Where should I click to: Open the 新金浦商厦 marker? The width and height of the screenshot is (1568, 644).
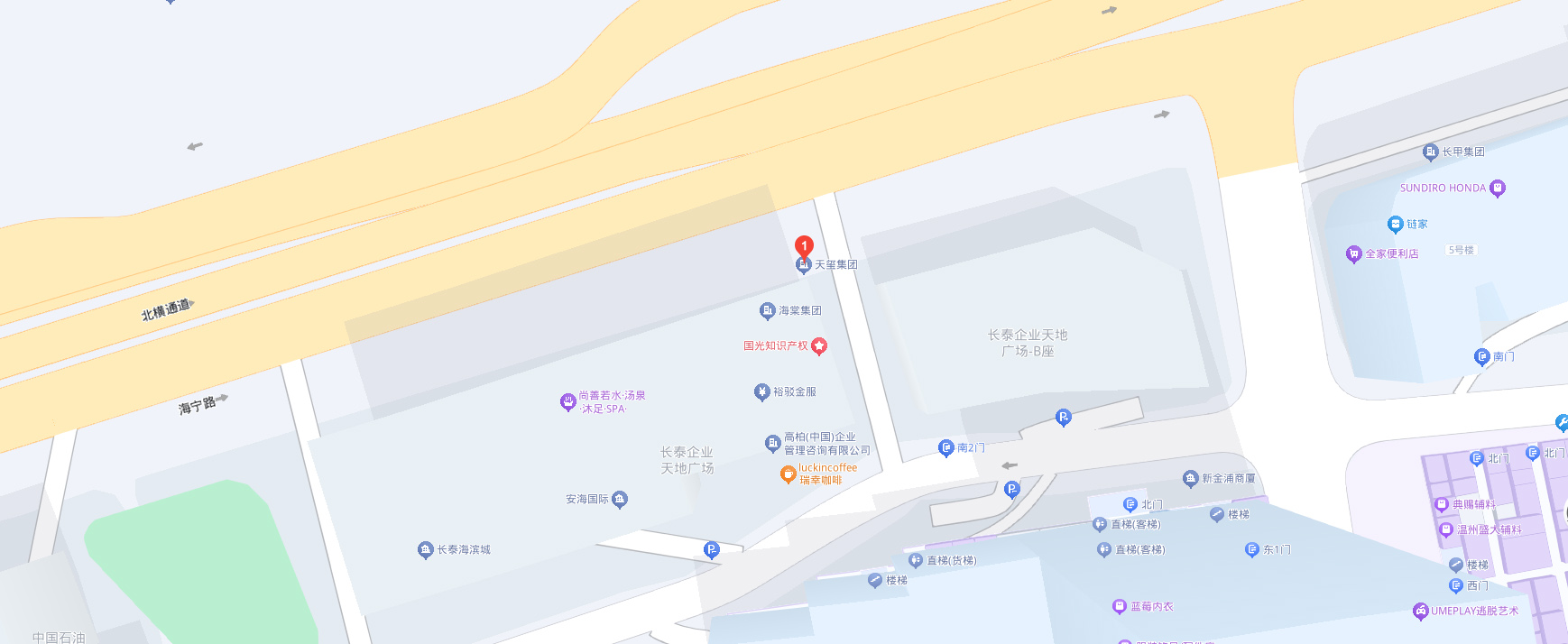click(x=1190, y=479)
